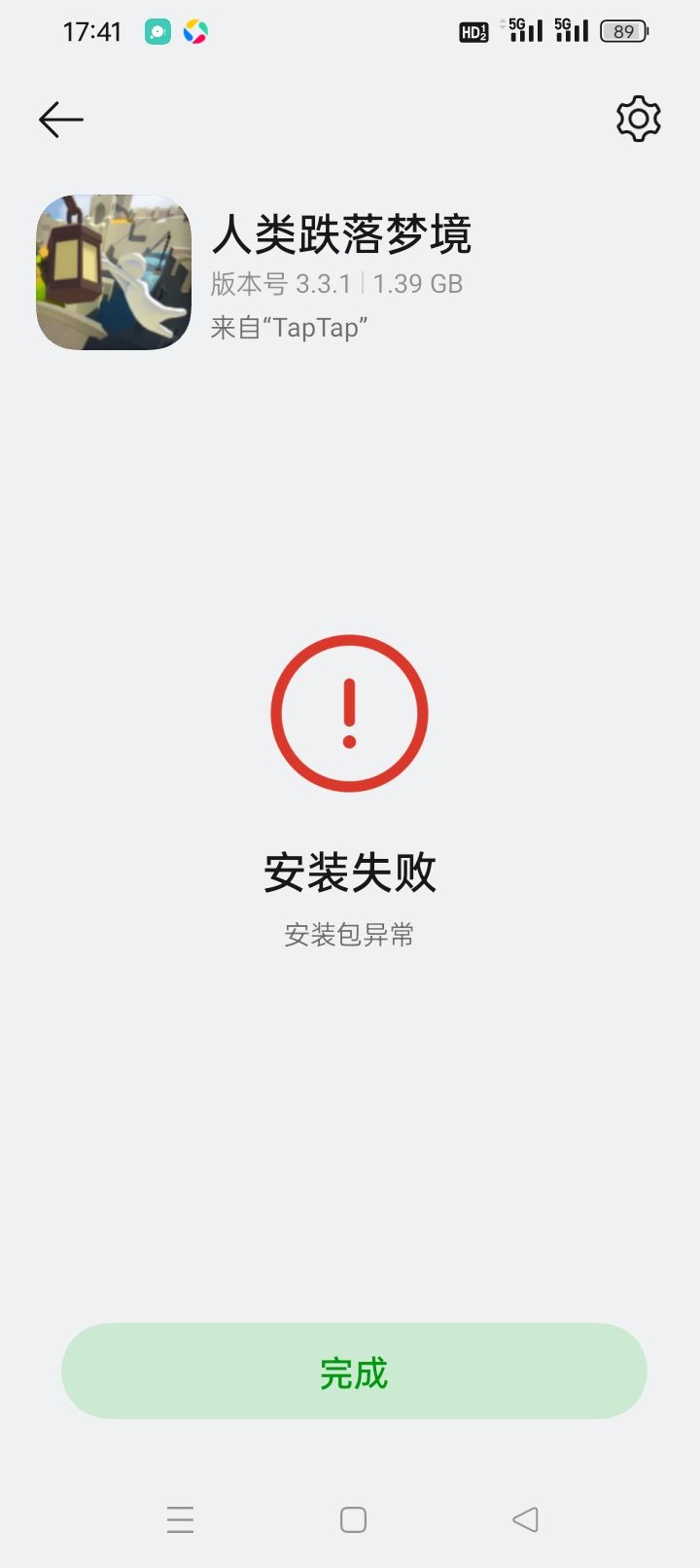Tap the colorful app icon in status bar
The width and height of the screenshot is (700, 1568).
click(193, 31)
